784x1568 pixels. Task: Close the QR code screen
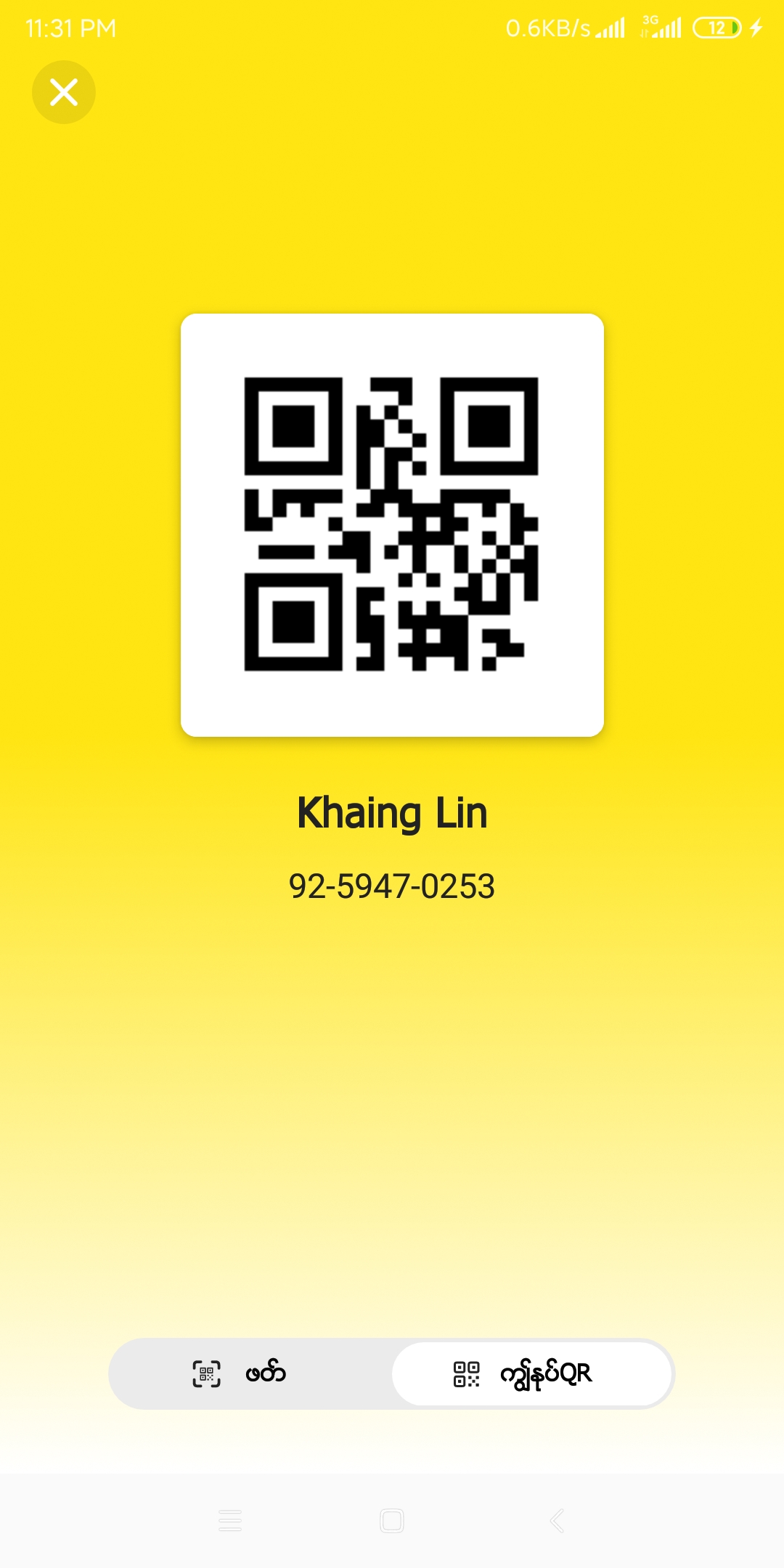click(64, 92)
